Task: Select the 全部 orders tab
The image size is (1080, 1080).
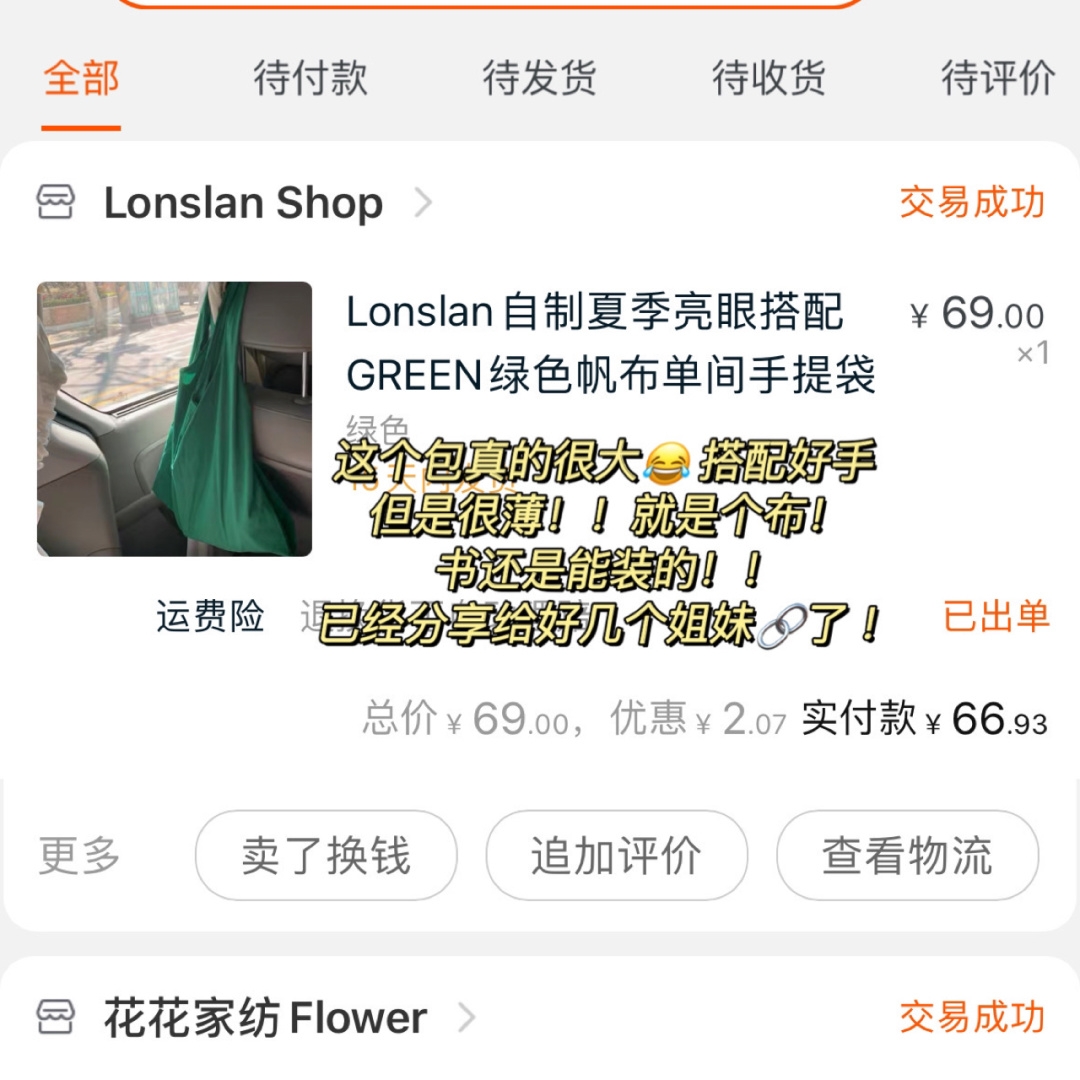Action: (x=81, y=78)
